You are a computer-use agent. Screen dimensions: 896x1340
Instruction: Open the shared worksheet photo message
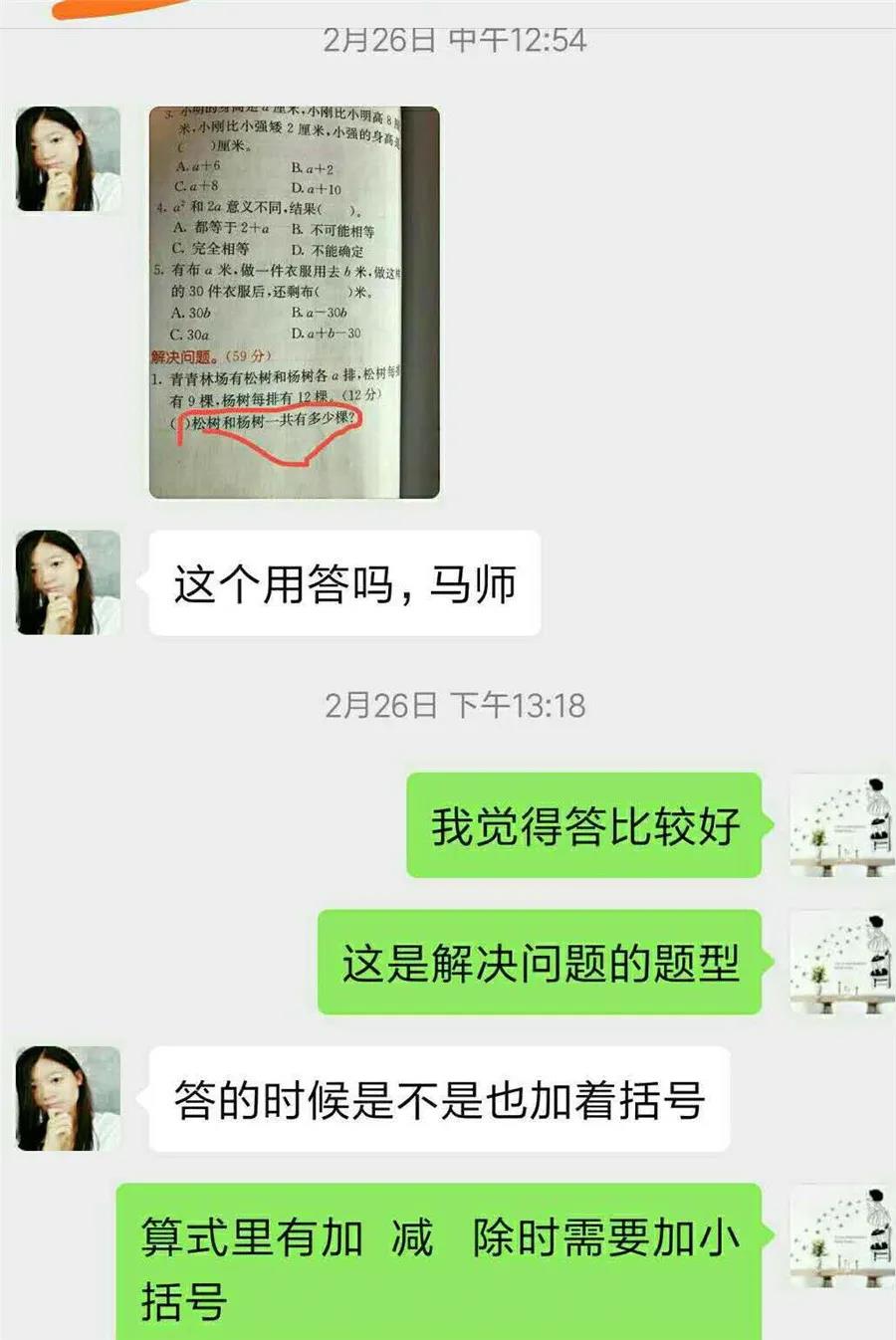click(294, 302)
